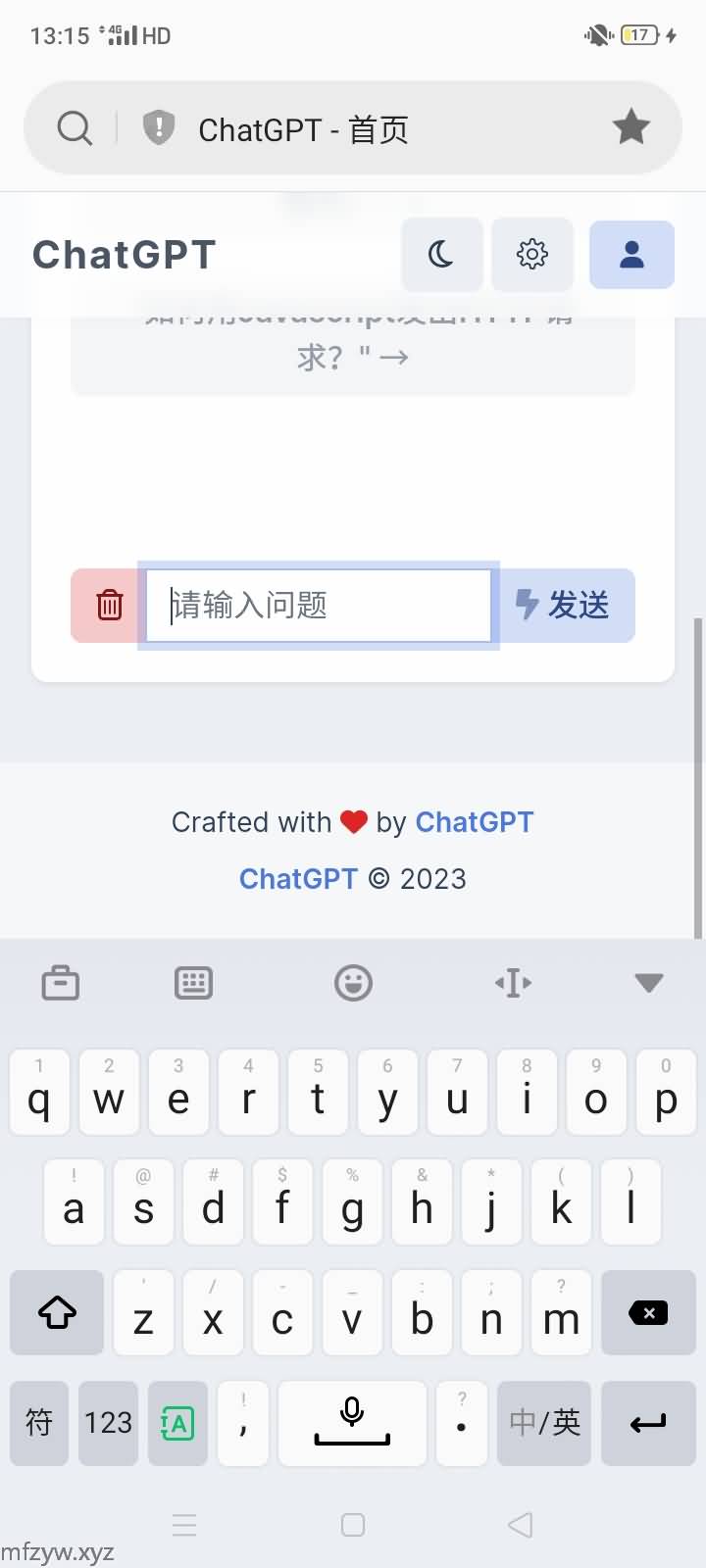Tap the 发送 send button
Screen dimensions: 706x1568
pyautogui.click(x=565, y=606)
